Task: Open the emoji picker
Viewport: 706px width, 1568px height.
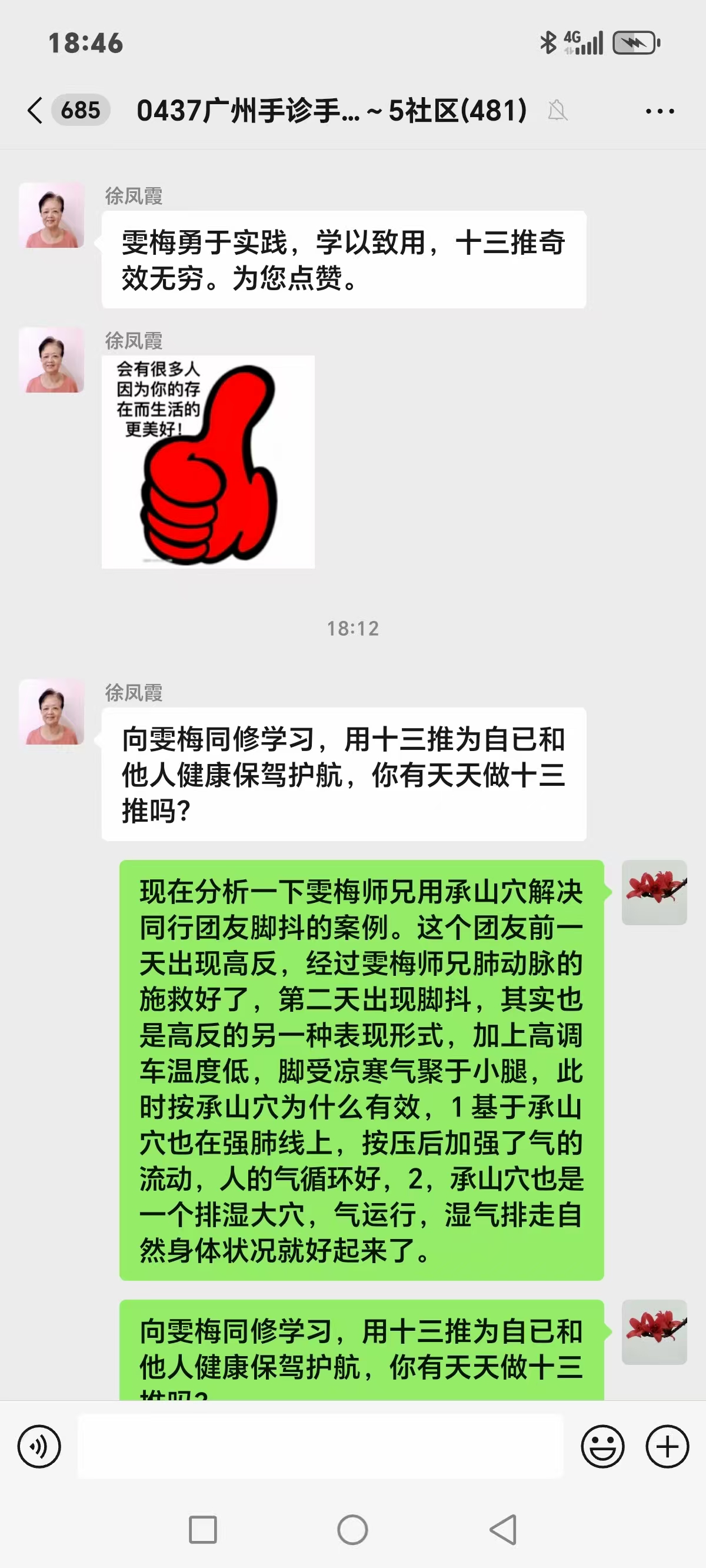Action: coord(602,1446)
